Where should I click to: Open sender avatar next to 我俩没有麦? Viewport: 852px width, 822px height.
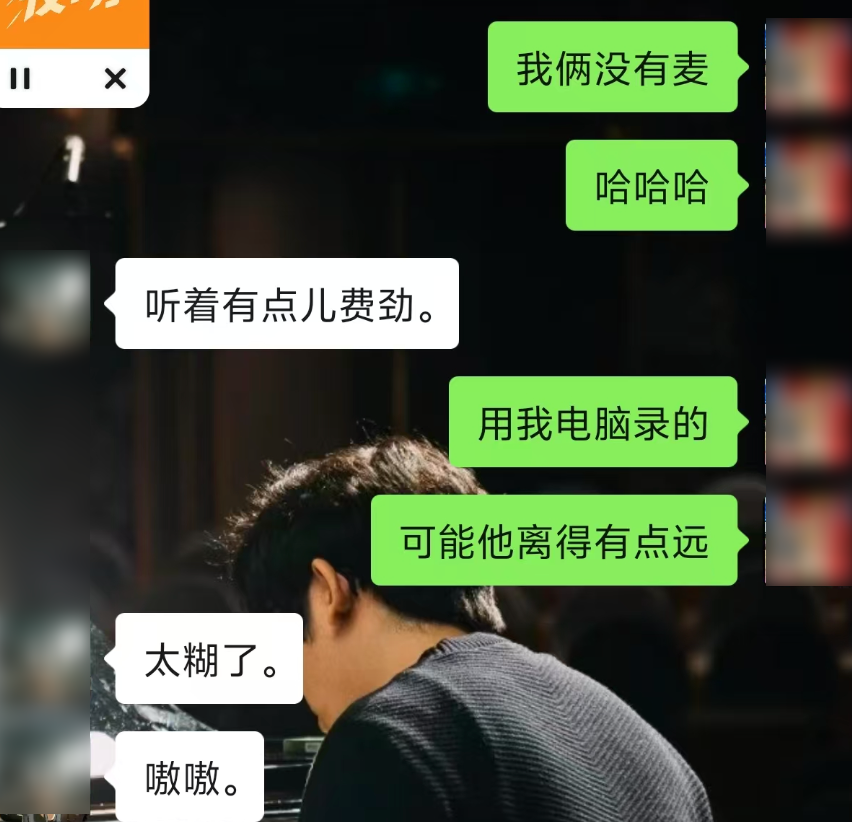[807, 67]
